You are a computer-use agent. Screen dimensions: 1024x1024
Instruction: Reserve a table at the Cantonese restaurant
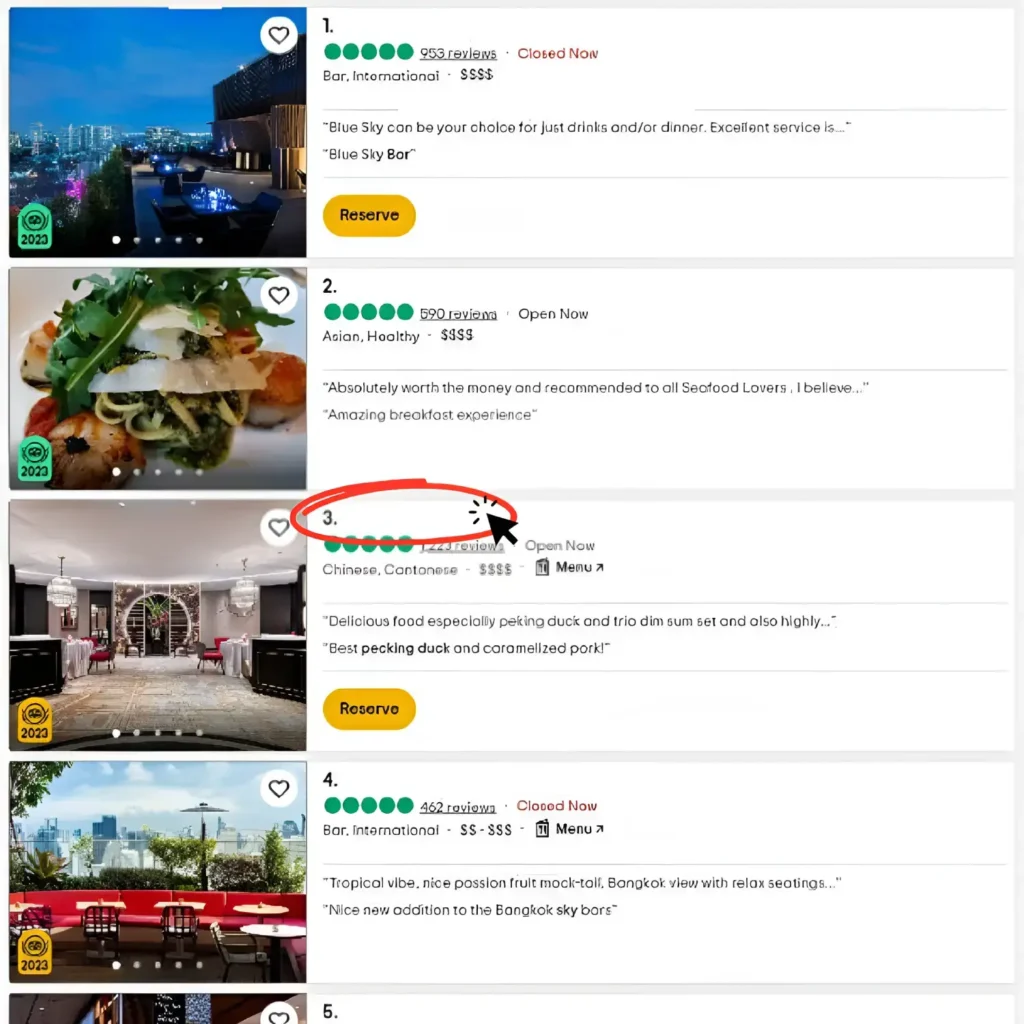[x=369, y=708]
